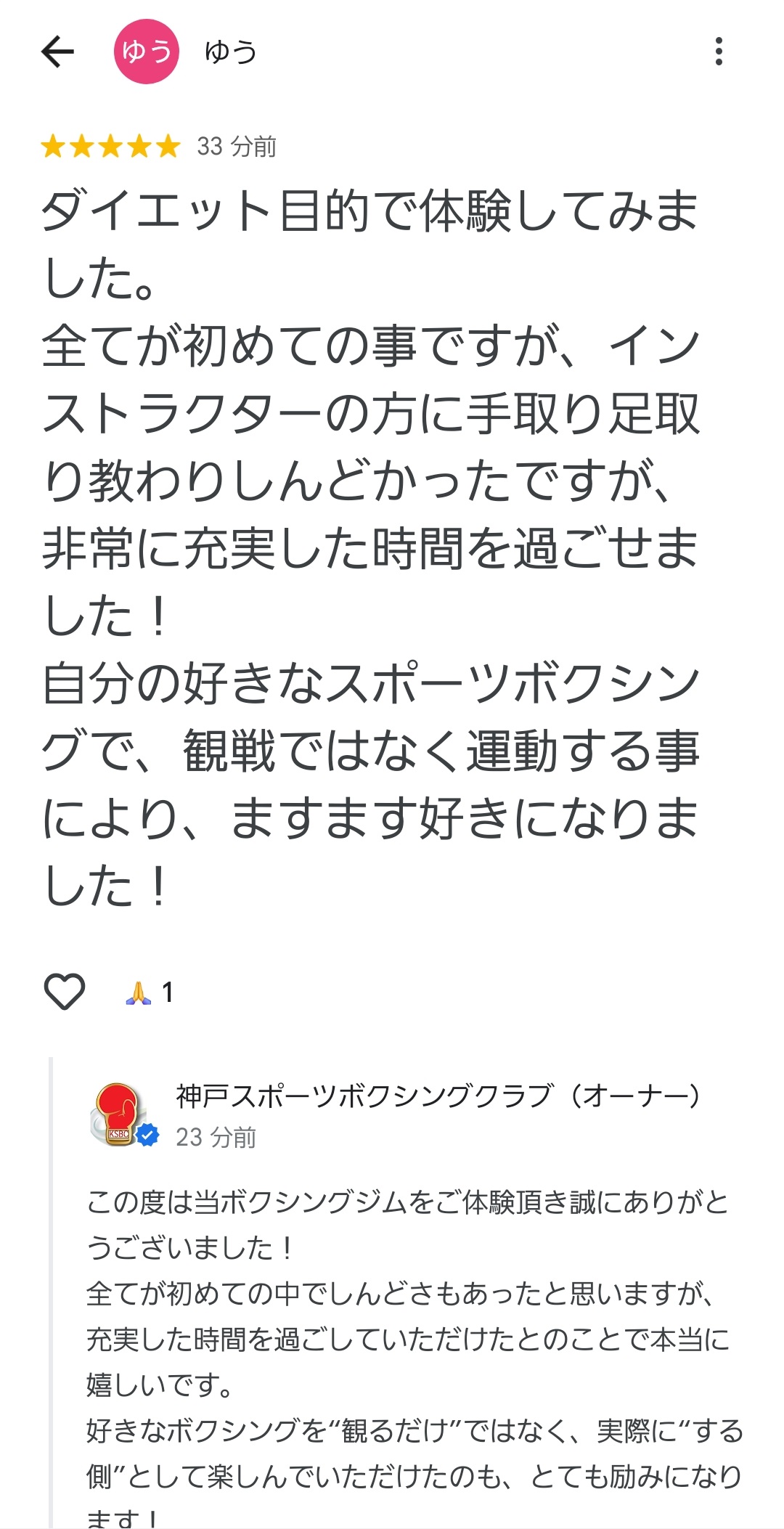Tap the 33 分前 timestamp
The image size is (784, 1529).
pyautogui.click(x=237, y=144)
